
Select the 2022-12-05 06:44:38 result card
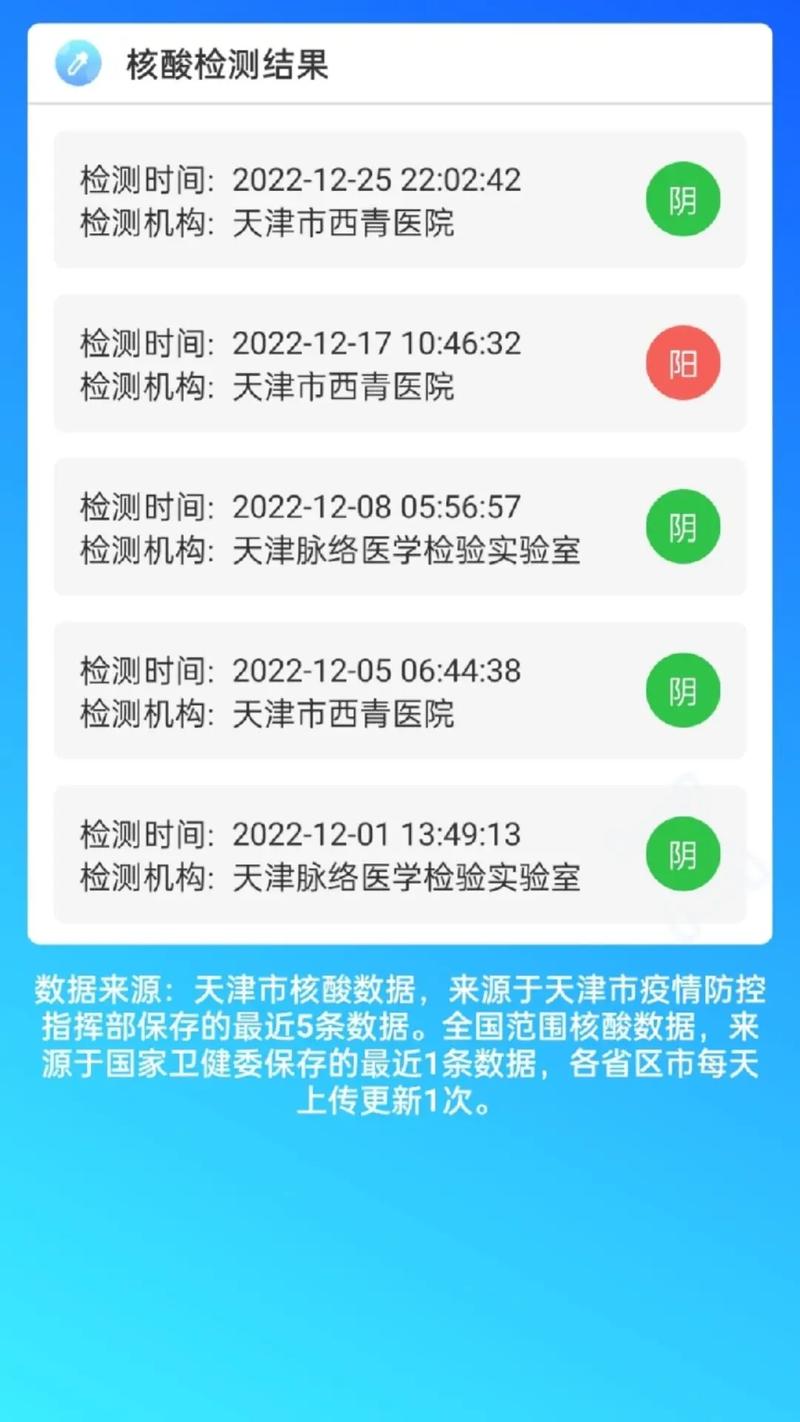(x=400, y=691)
